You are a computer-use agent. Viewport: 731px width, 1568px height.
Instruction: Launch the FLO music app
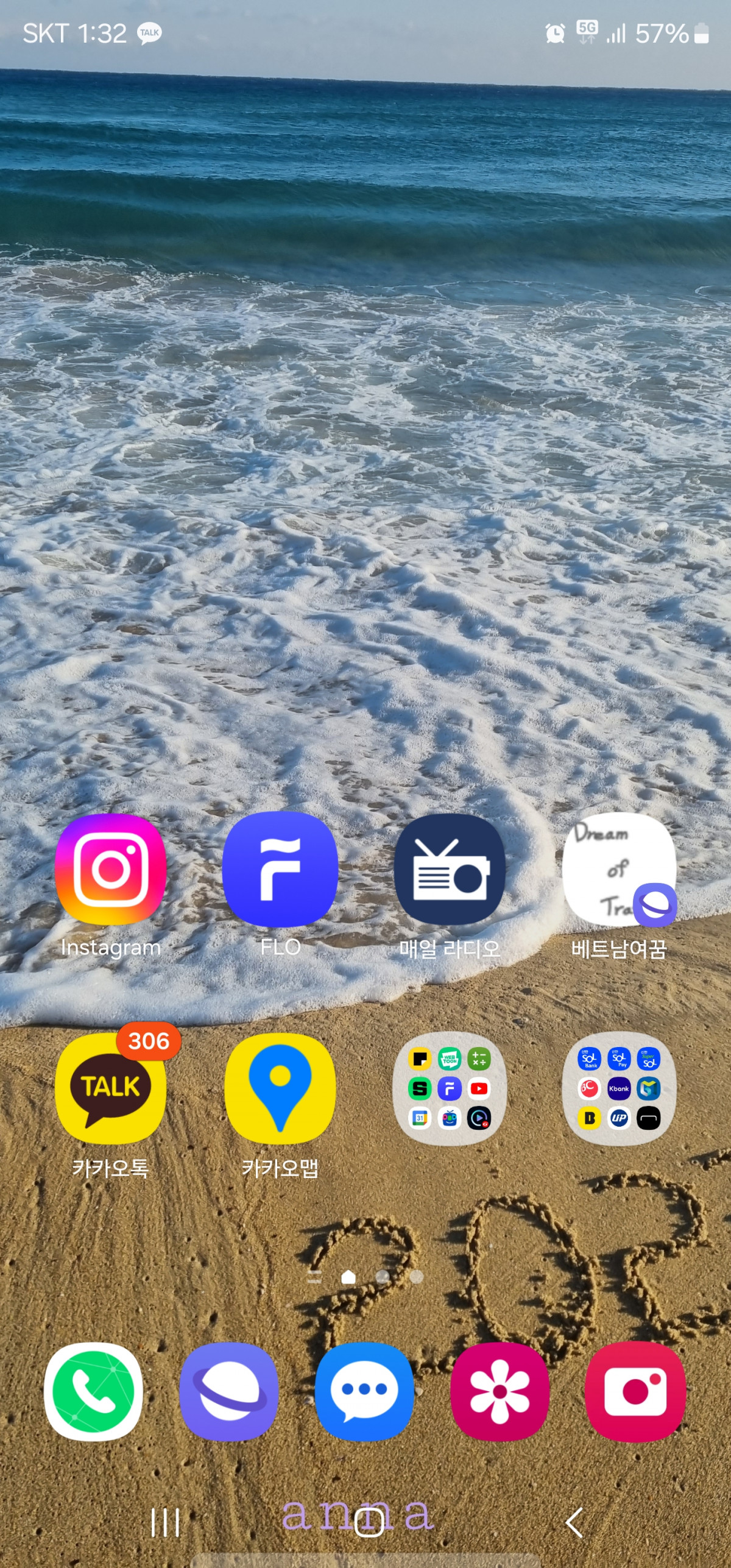point(280,869)
